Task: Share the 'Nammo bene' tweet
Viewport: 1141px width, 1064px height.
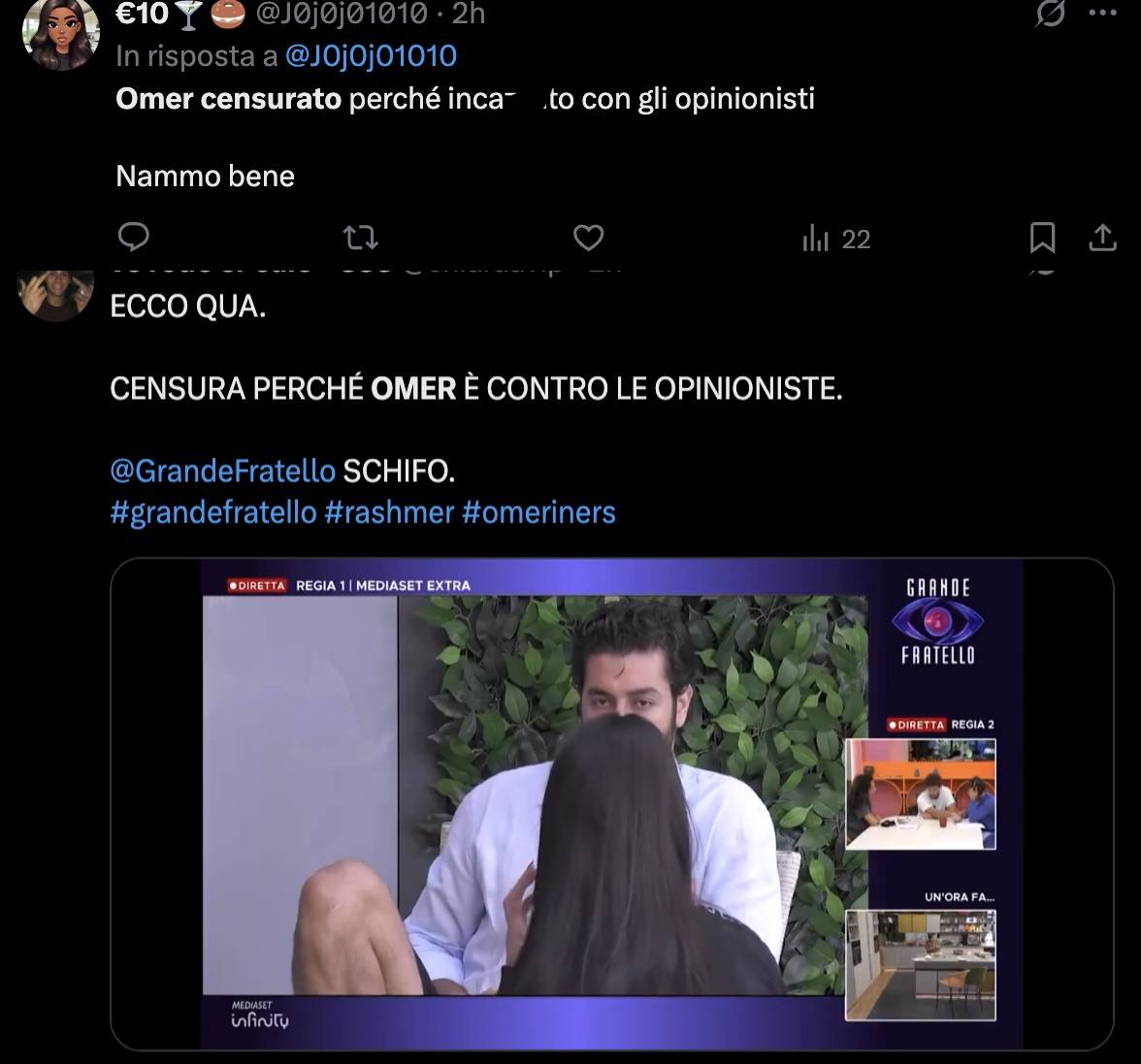Action: pyautogui.click(x=1103, y=238)
